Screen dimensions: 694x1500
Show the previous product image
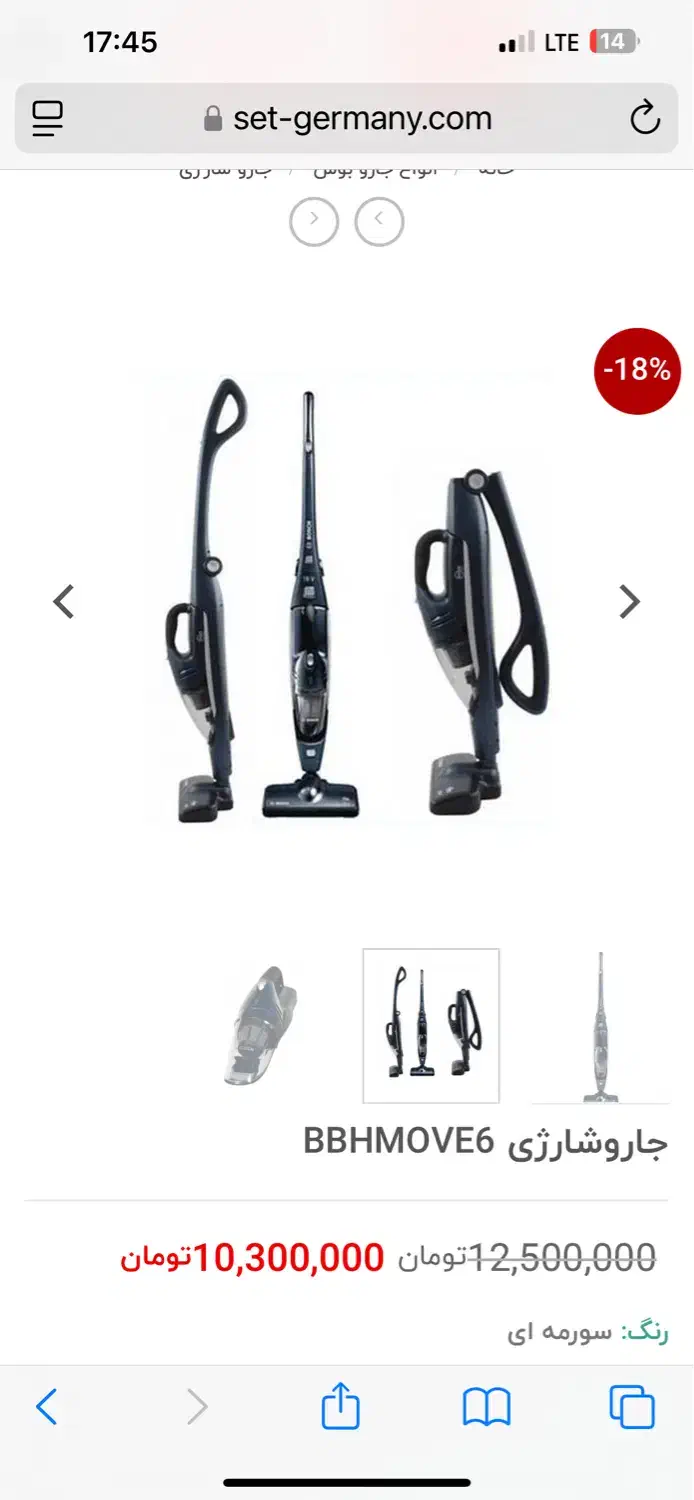pyautogui.click(x=64, y=602)
